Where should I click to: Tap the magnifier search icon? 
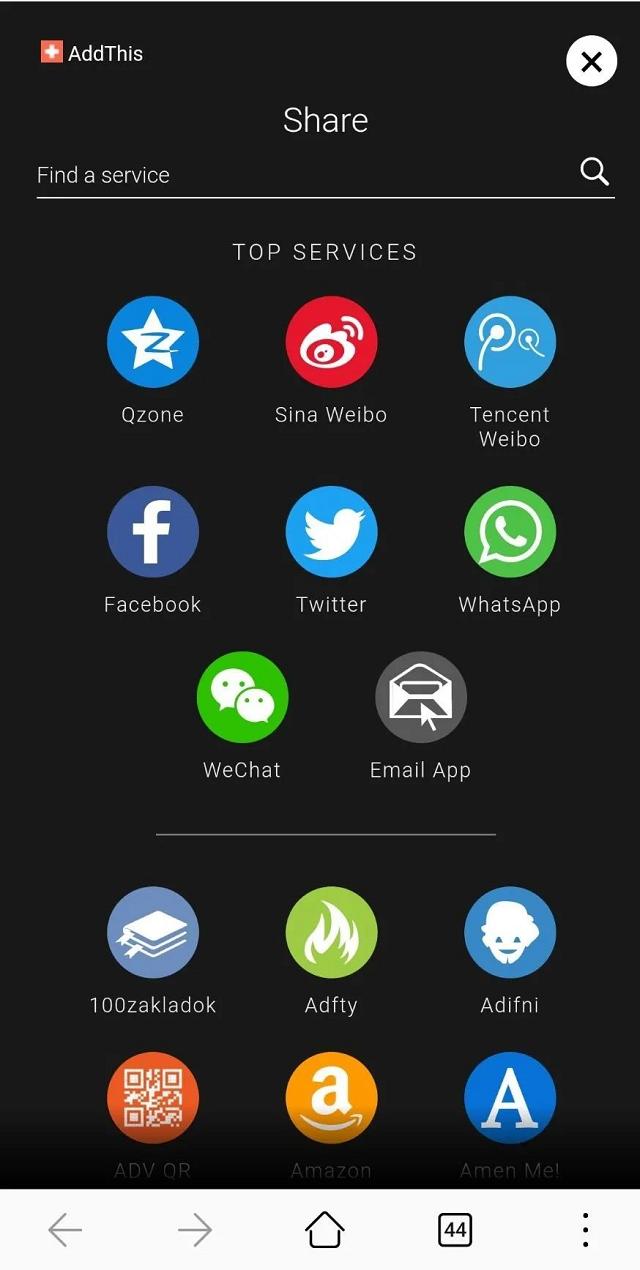click(x=594, y=172)
